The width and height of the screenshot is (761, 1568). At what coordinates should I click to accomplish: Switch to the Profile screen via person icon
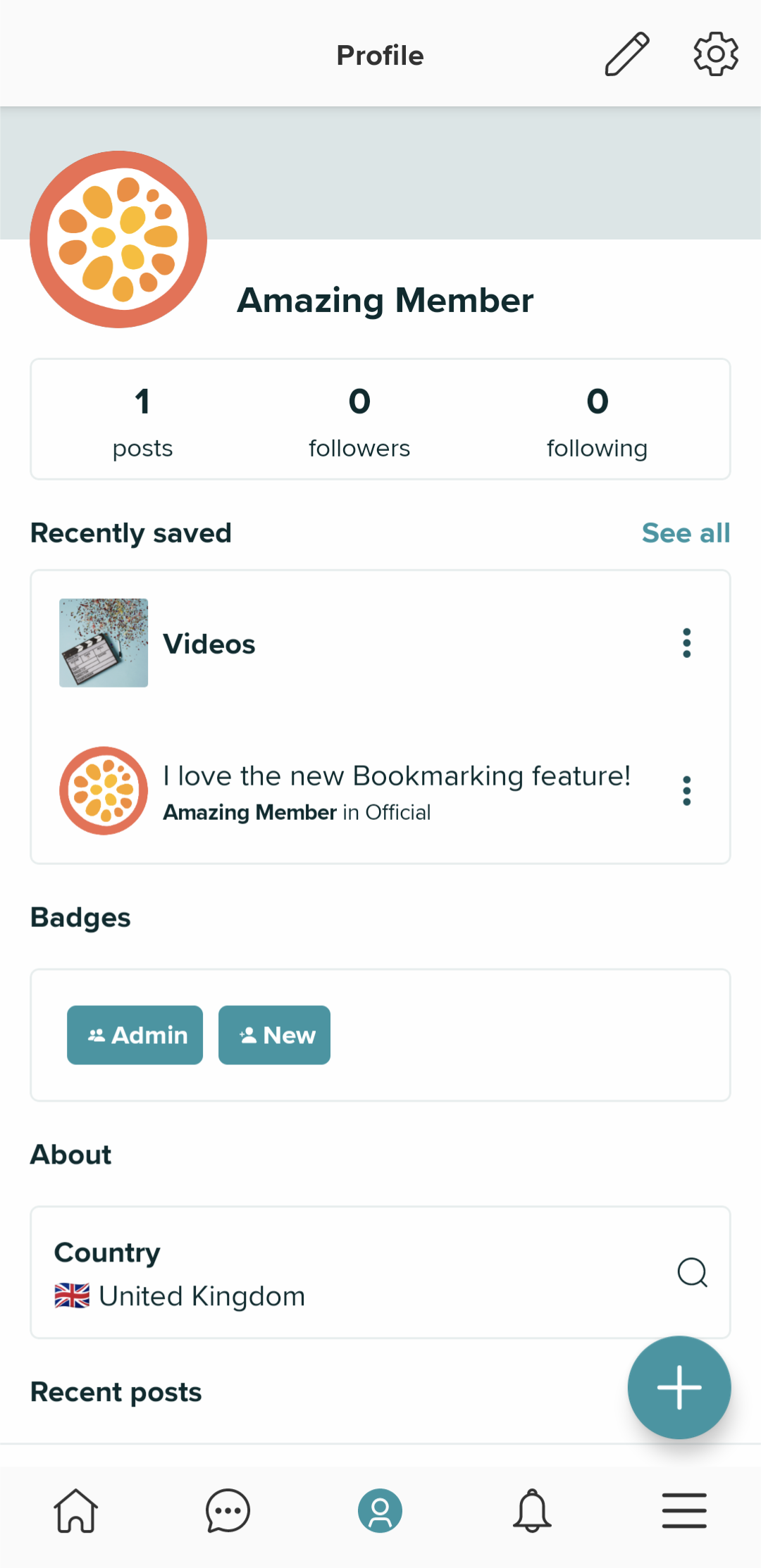380,1510
